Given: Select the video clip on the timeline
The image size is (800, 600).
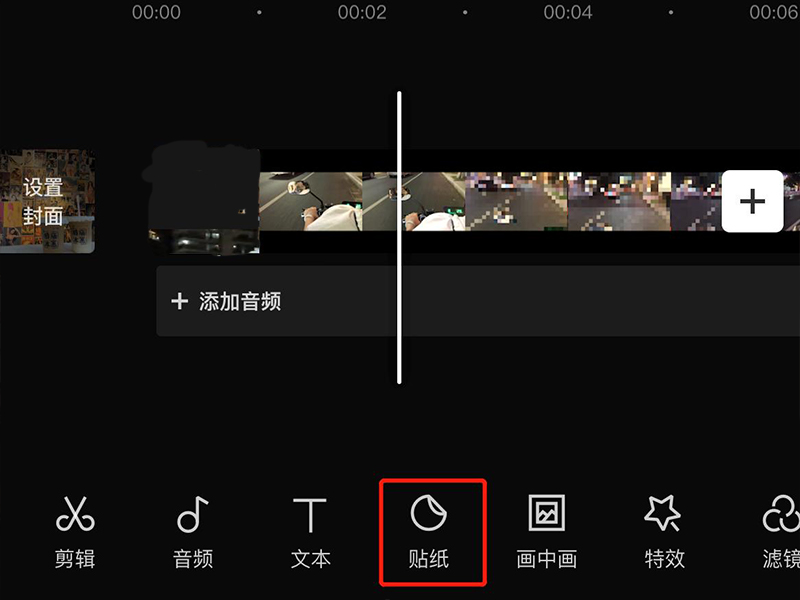Looking at the screenshot, I should pos(500,201).
